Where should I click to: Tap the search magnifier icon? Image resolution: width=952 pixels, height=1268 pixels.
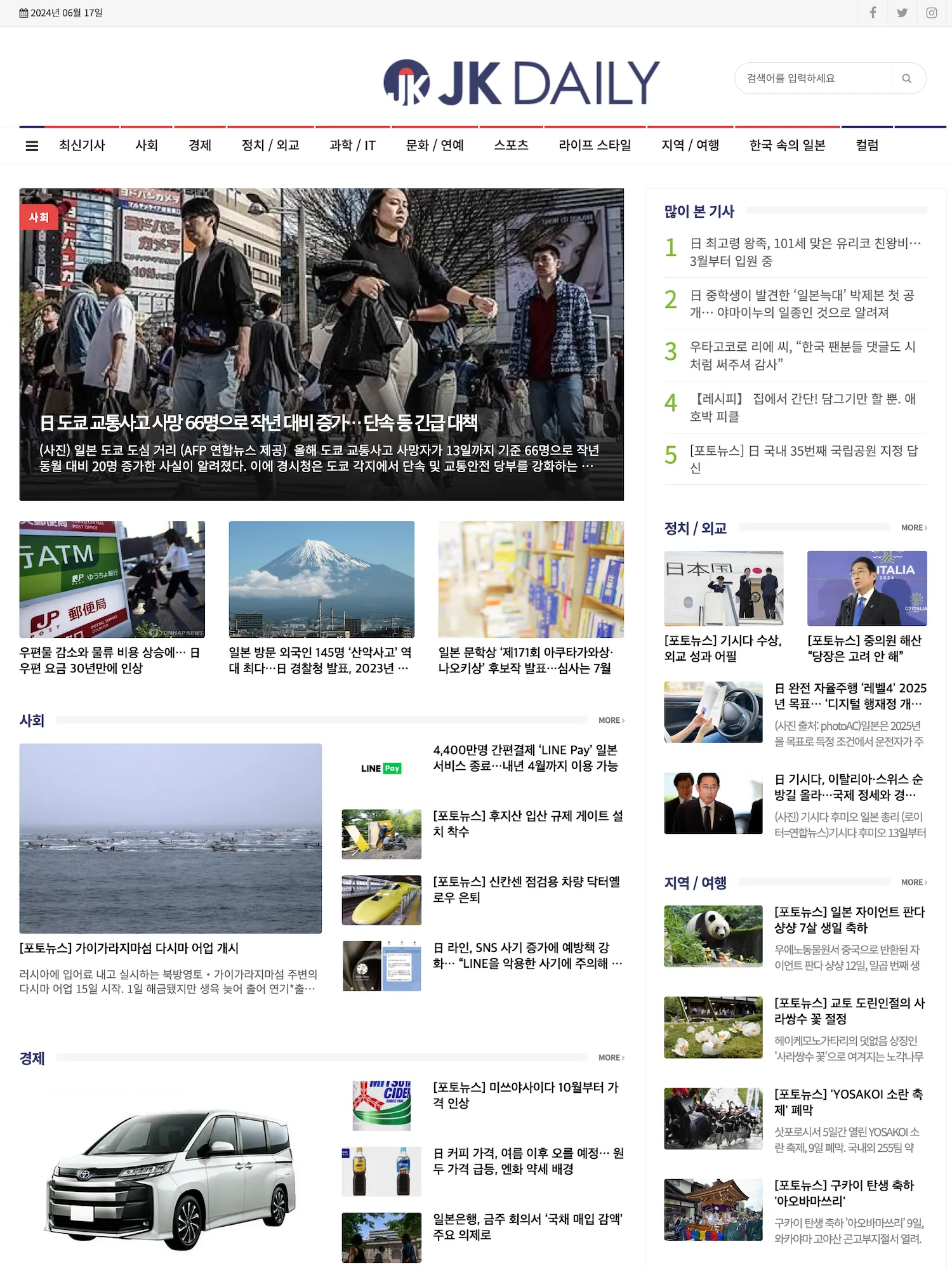906,79
